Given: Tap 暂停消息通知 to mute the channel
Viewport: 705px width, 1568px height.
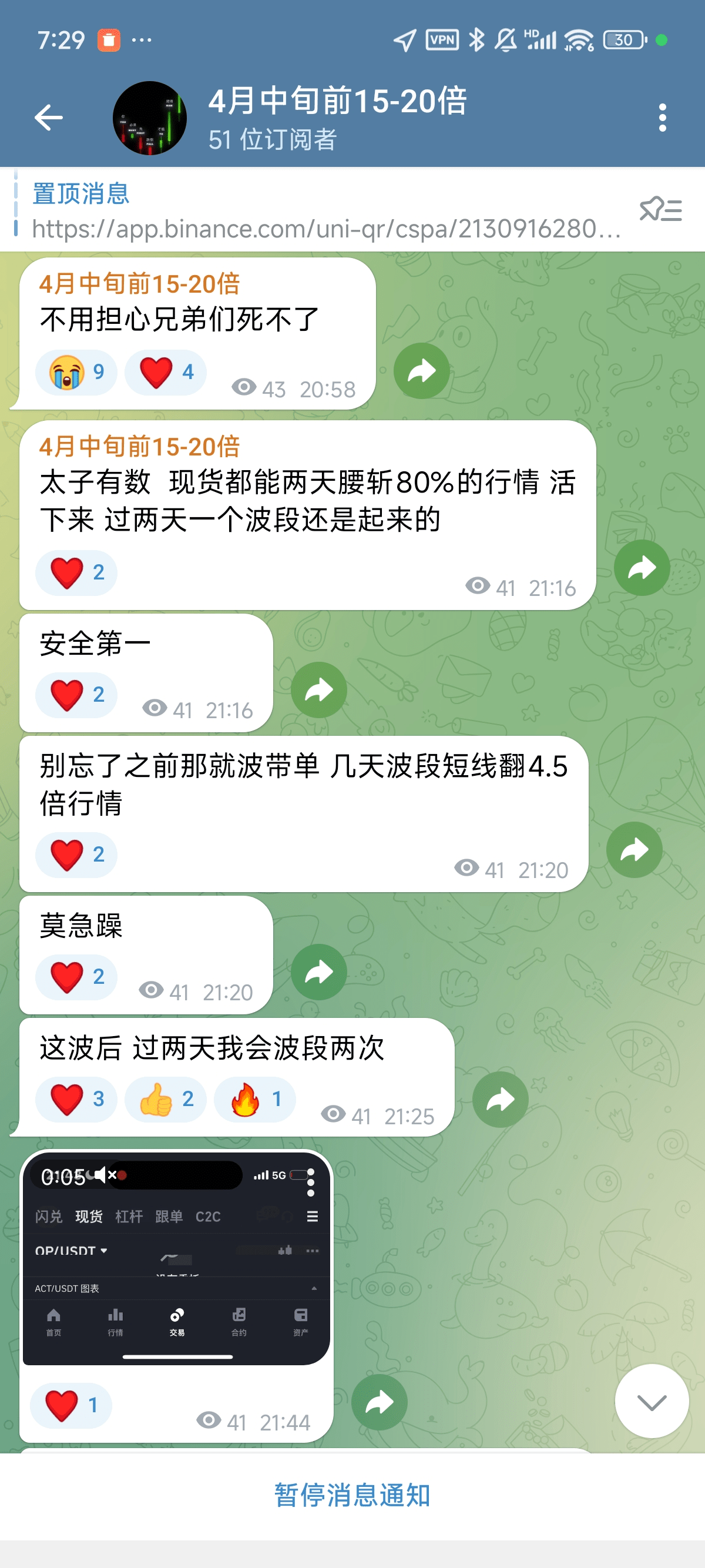Looking at the screenshot, I should pyautogui.click(x=352, y=1496).
